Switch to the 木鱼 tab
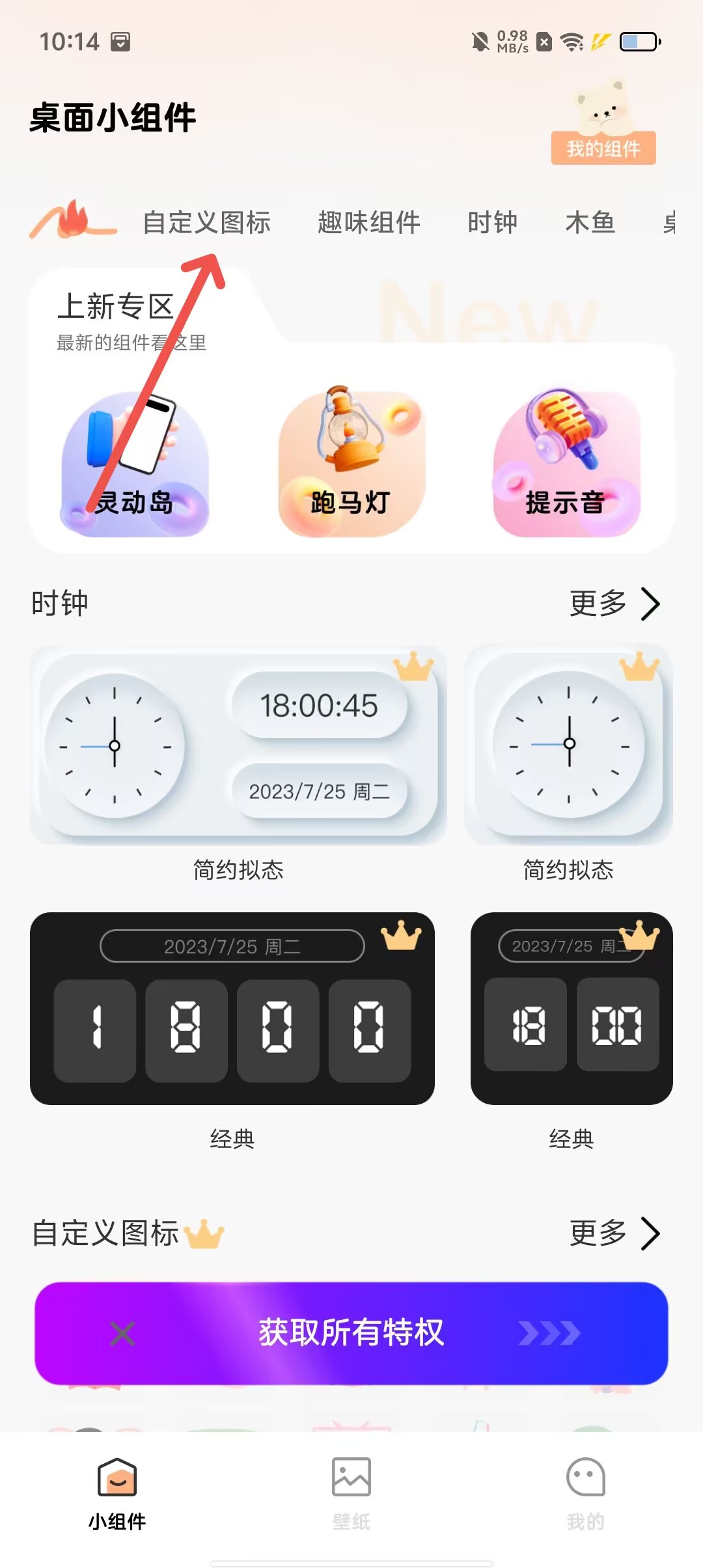 [x=590, y=223]
